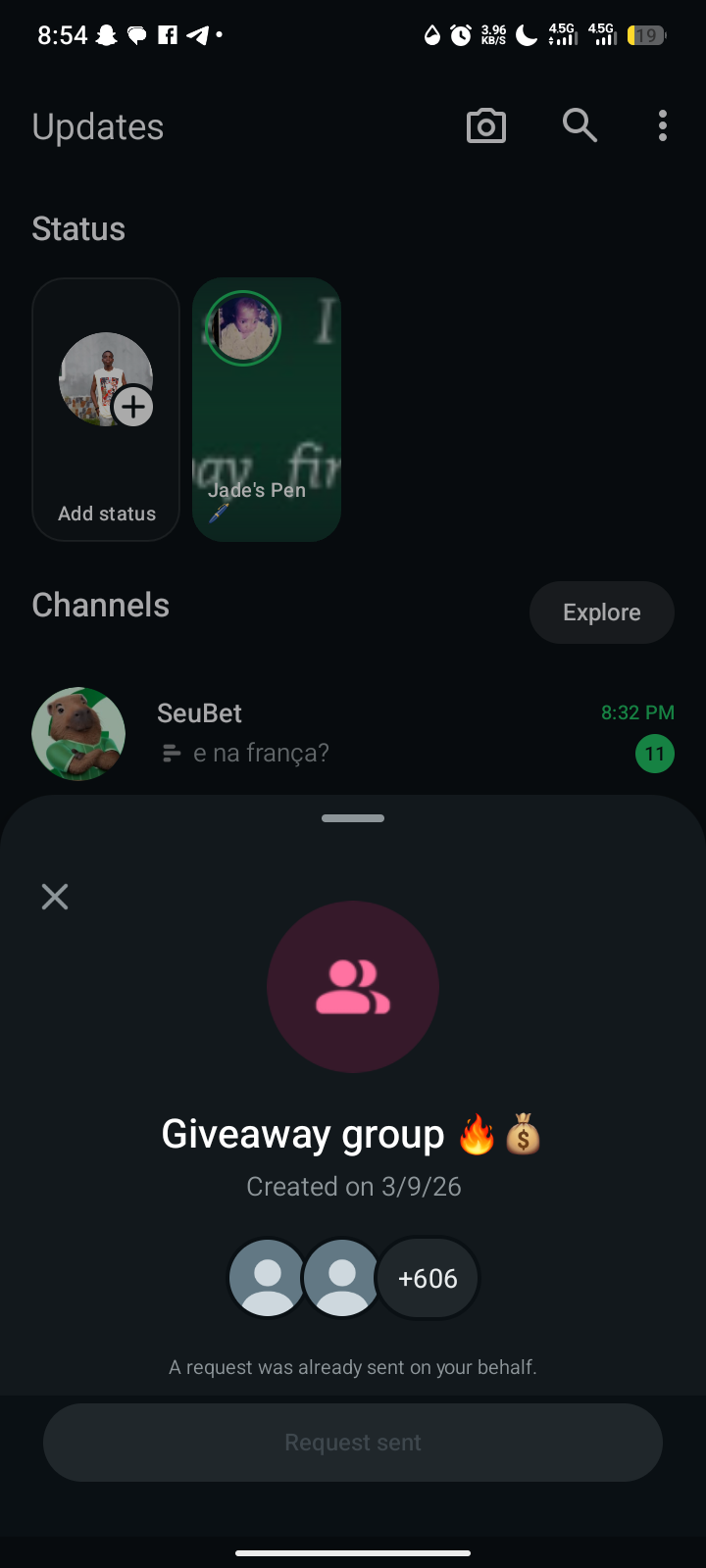Image resolution: width=706 pixels, height=1568 pixels.
Task: Tap the +606 members bubble
Action: pos(428,1278)
